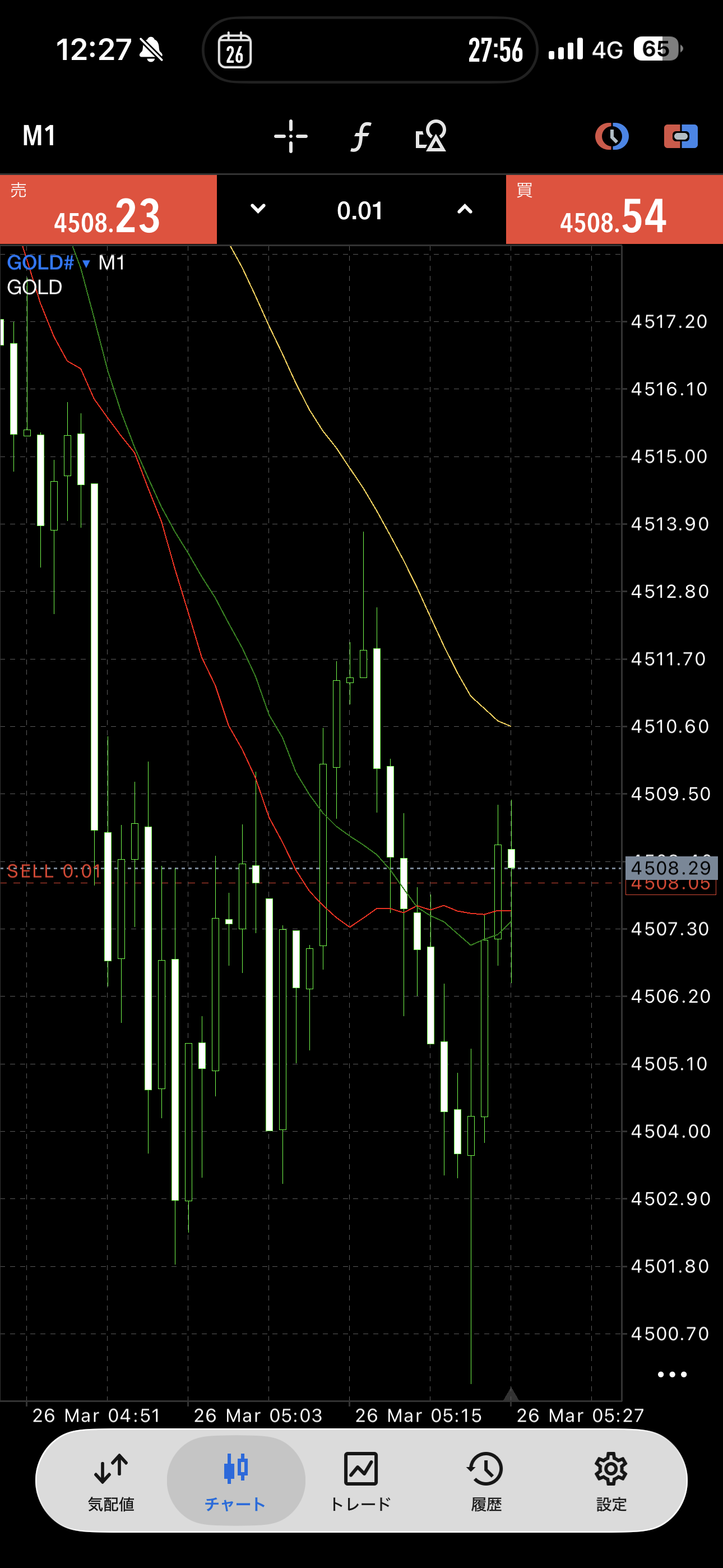Screen dimensions: 723x1568
Task: Go to the トレード tab
Action: click(361, 1479)
